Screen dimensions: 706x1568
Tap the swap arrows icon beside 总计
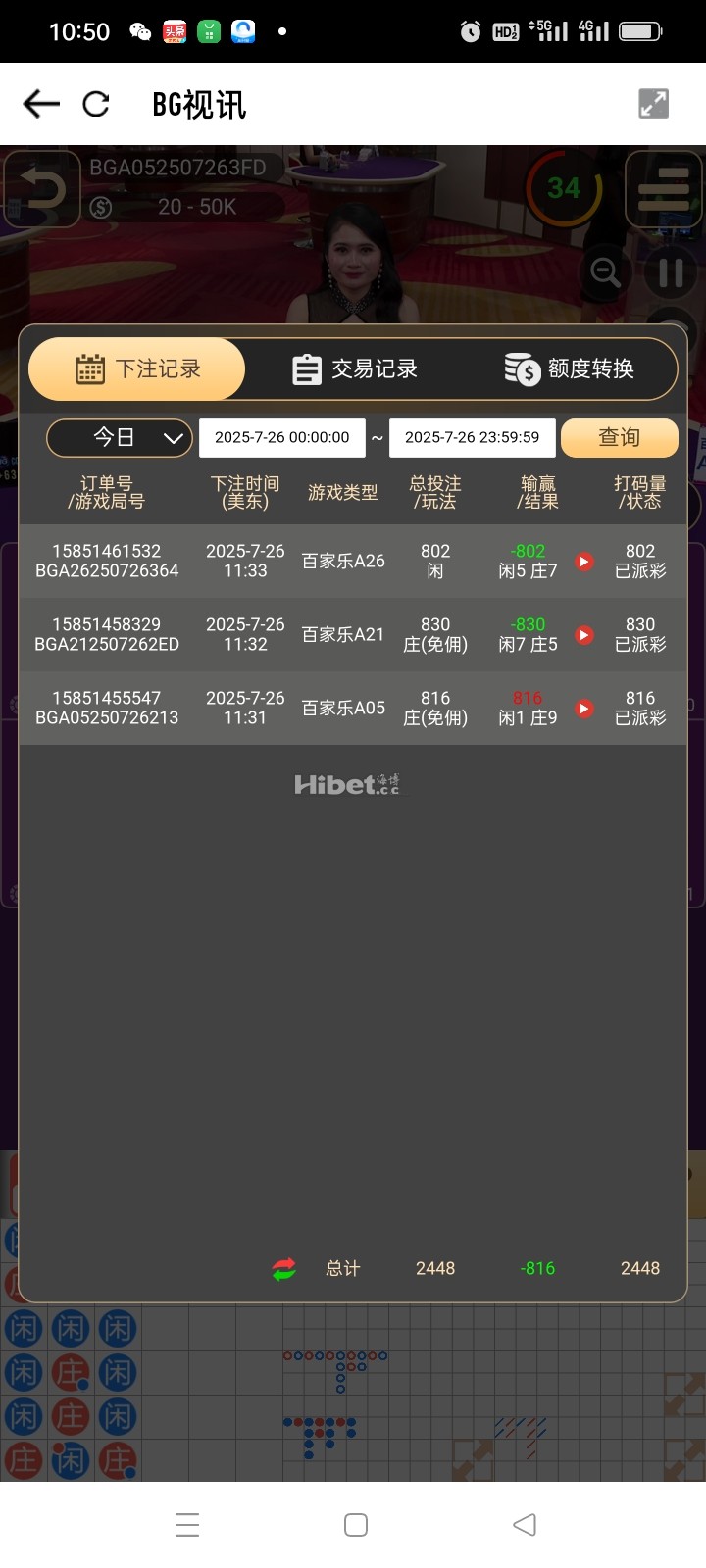284,1267
